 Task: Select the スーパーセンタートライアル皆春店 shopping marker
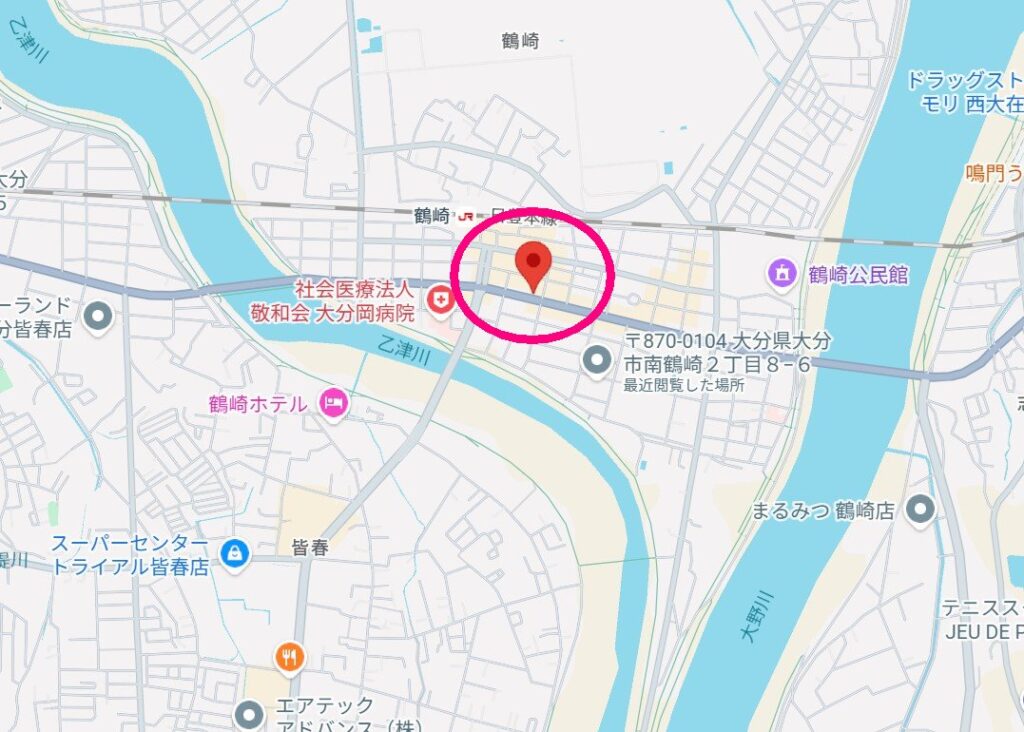(235, 552)
